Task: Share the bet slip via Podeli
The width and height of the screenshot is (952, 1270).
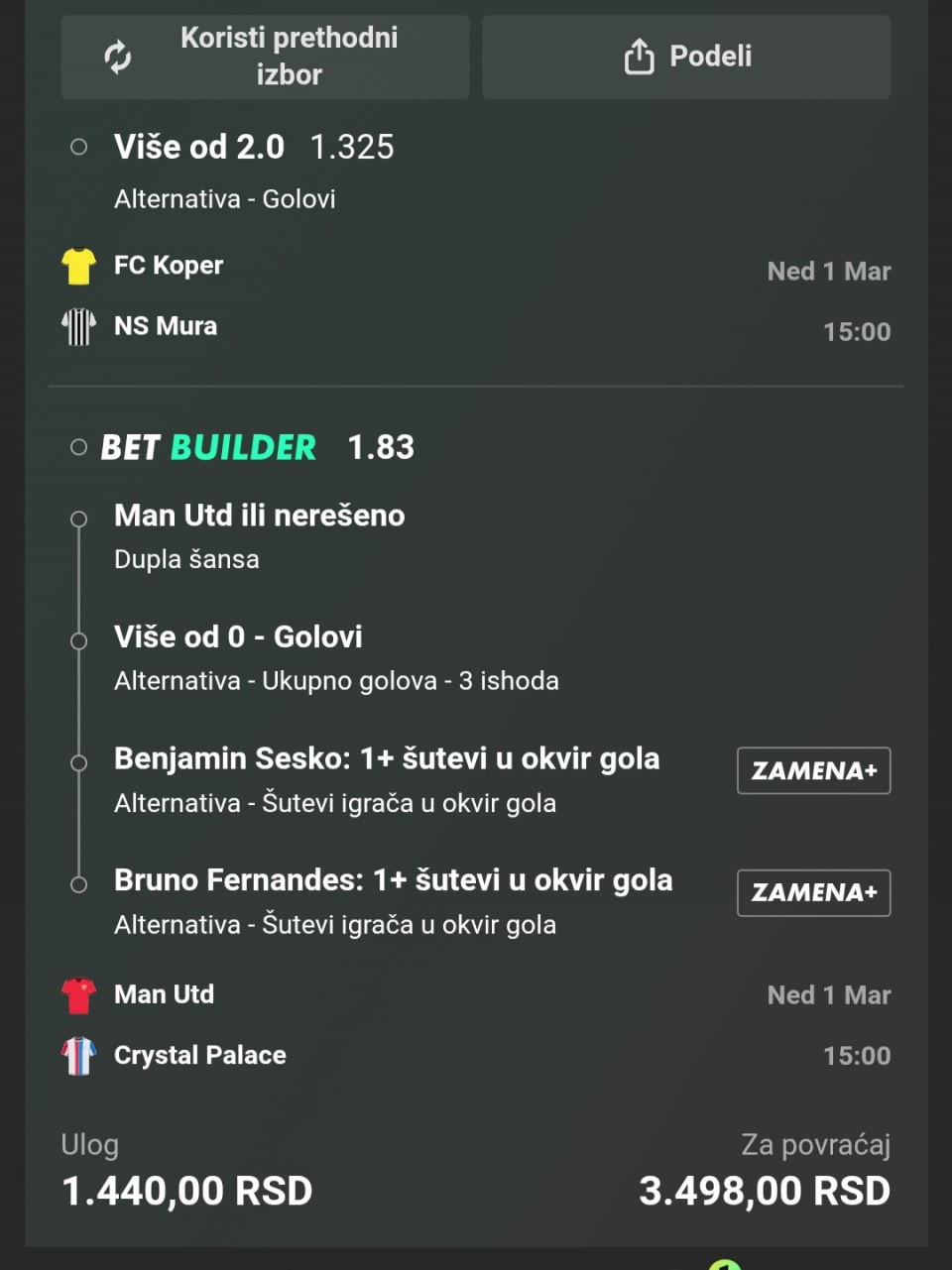Action: (x=686, y=57)
